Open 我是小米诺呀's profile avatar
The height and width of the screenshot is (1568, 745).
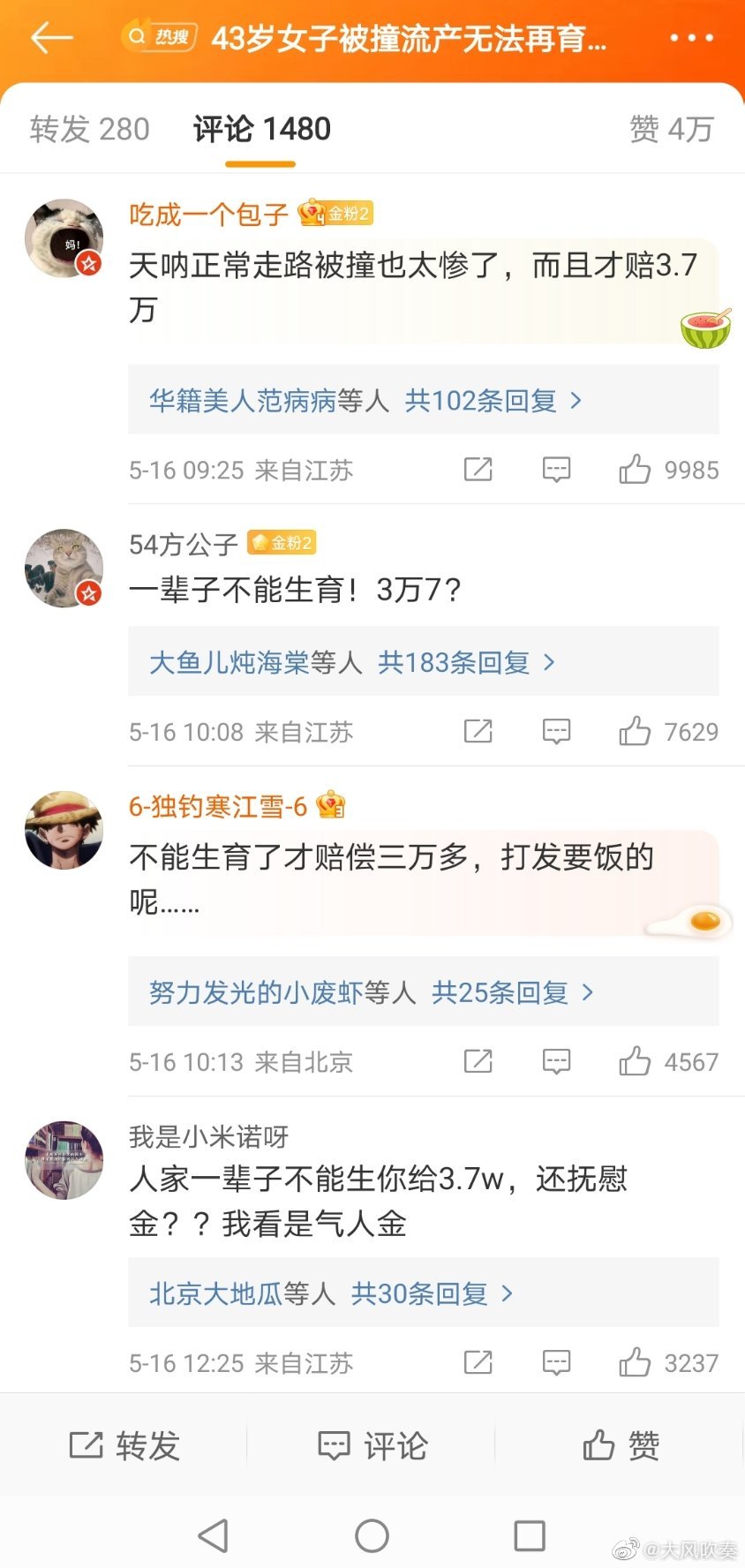[64, 1160]
